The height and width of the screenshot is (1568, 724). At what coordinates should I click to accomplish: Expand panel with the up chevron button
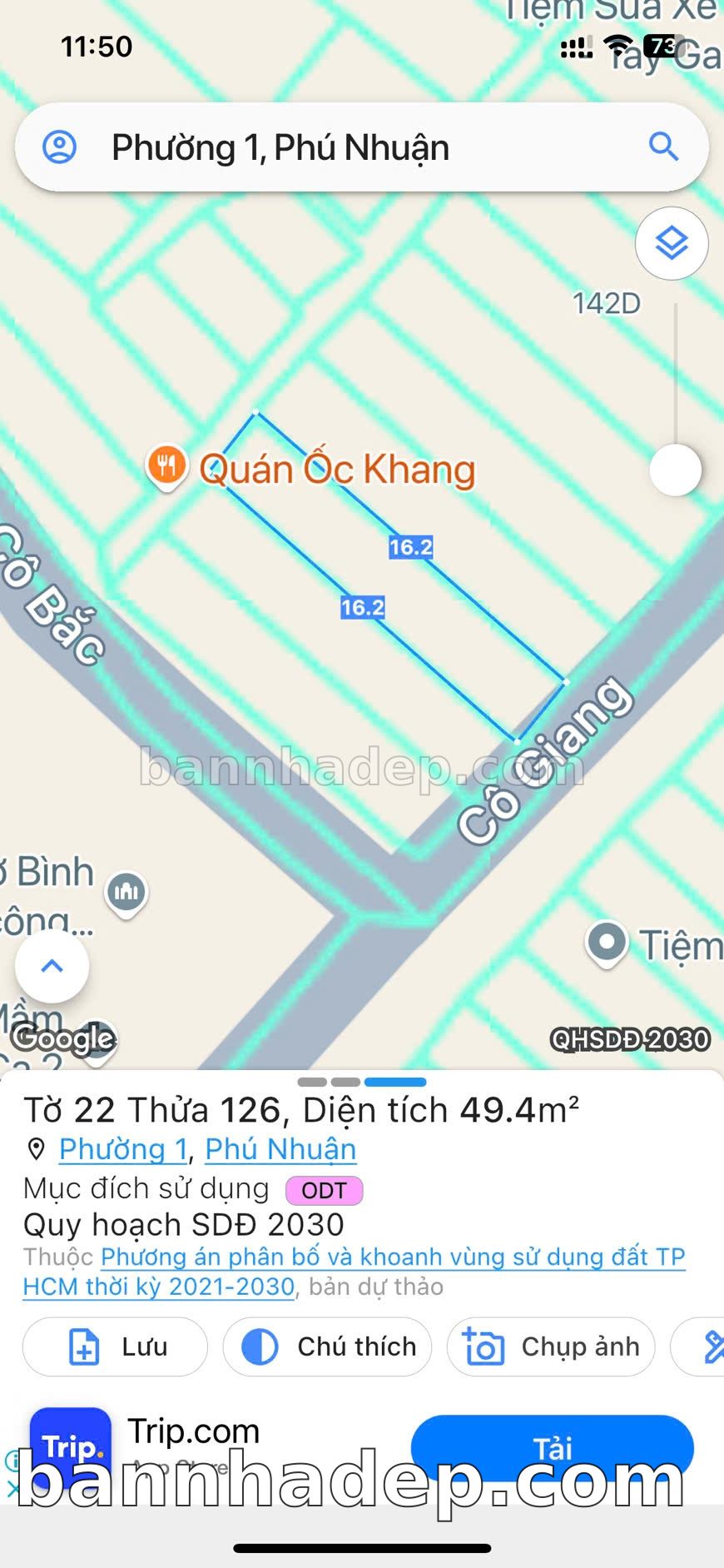52,966
